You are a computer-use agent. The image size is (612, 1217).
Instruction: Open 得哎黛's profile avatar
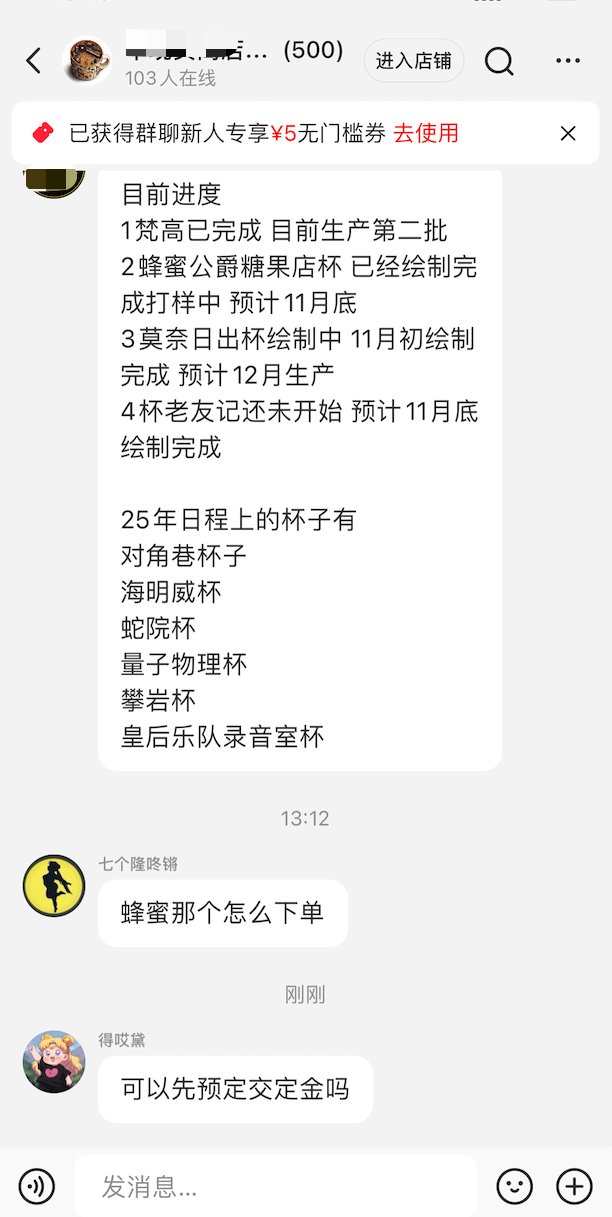54,1062
